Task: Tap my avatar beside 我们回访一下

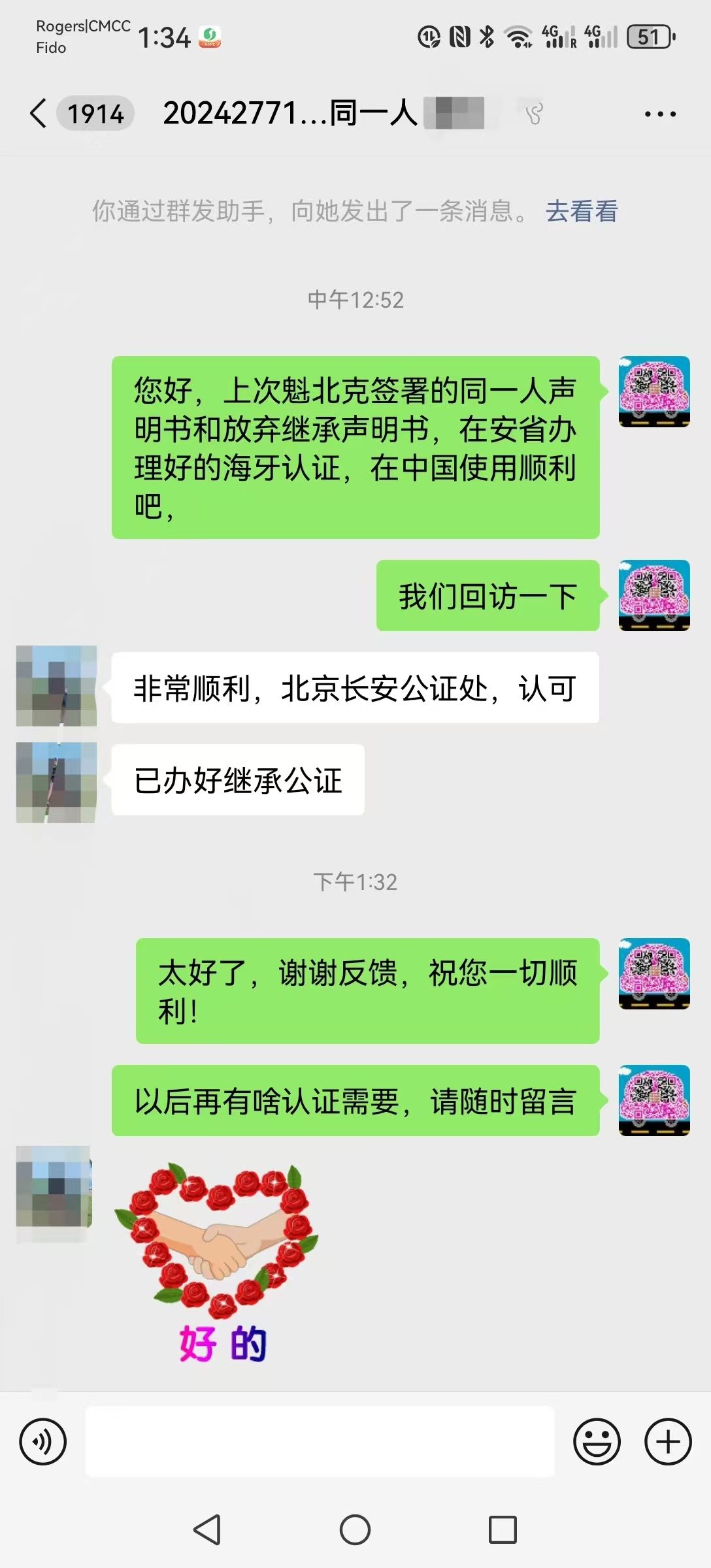Action: [x=654, y=595]
